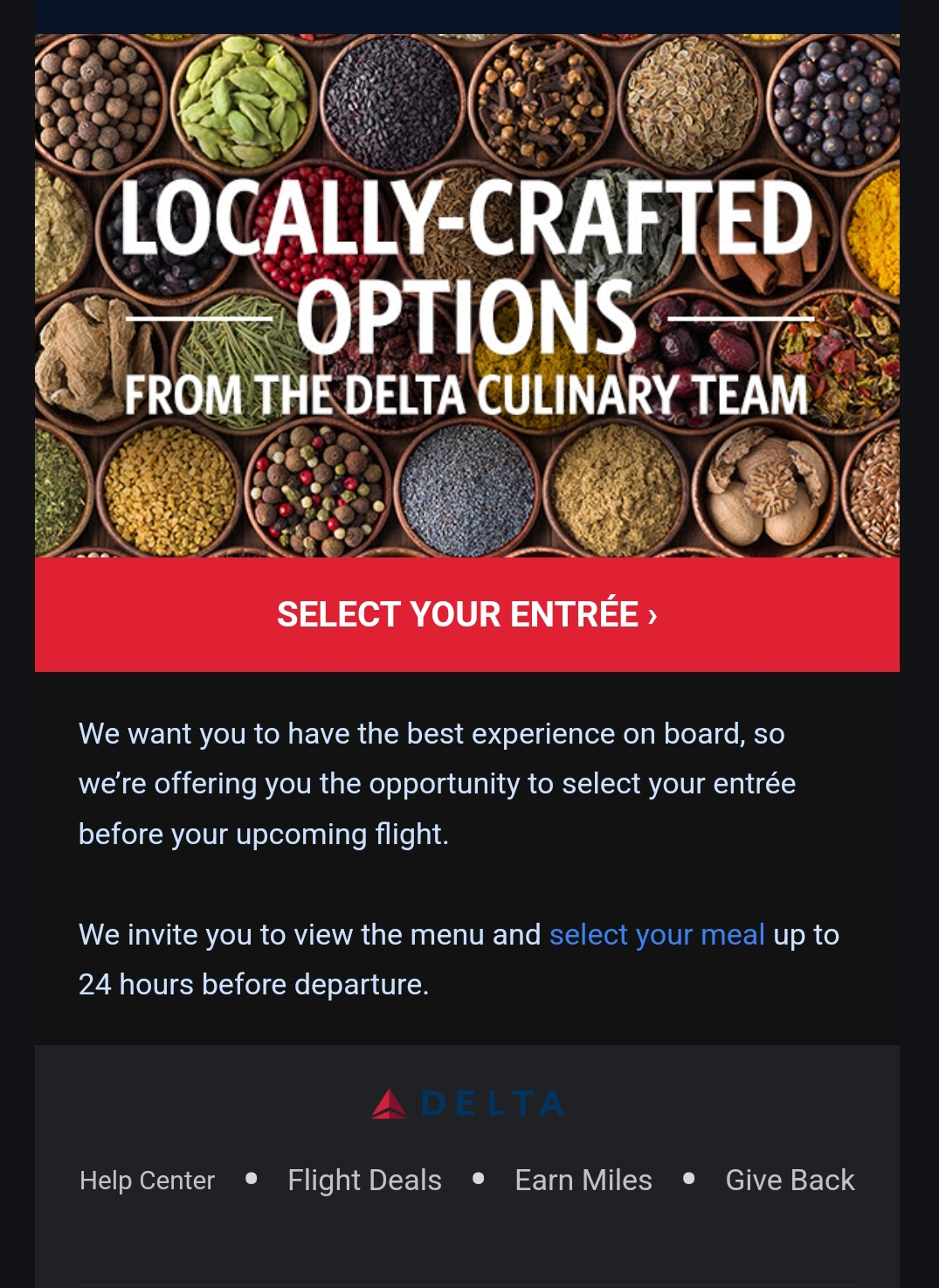
Task: Open the Locally-Crafted Options banner image
Action: click(x=467, y=295)
